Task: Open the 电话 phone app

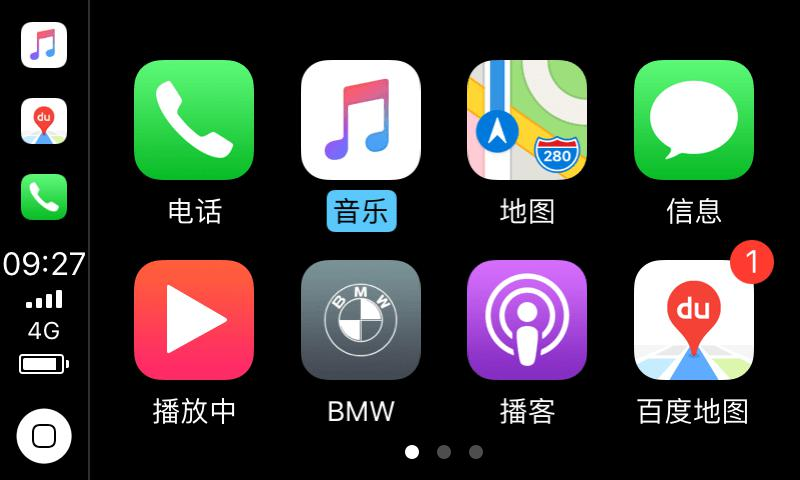Action: [194, 120]
